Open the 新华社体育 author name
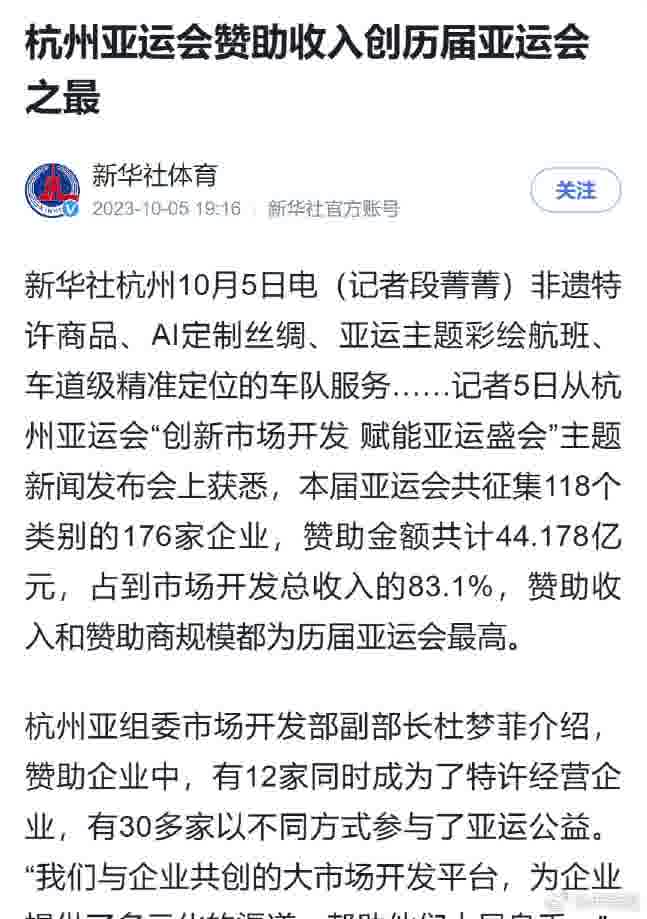This screenshot has height=919, width=647. (153, 176)
